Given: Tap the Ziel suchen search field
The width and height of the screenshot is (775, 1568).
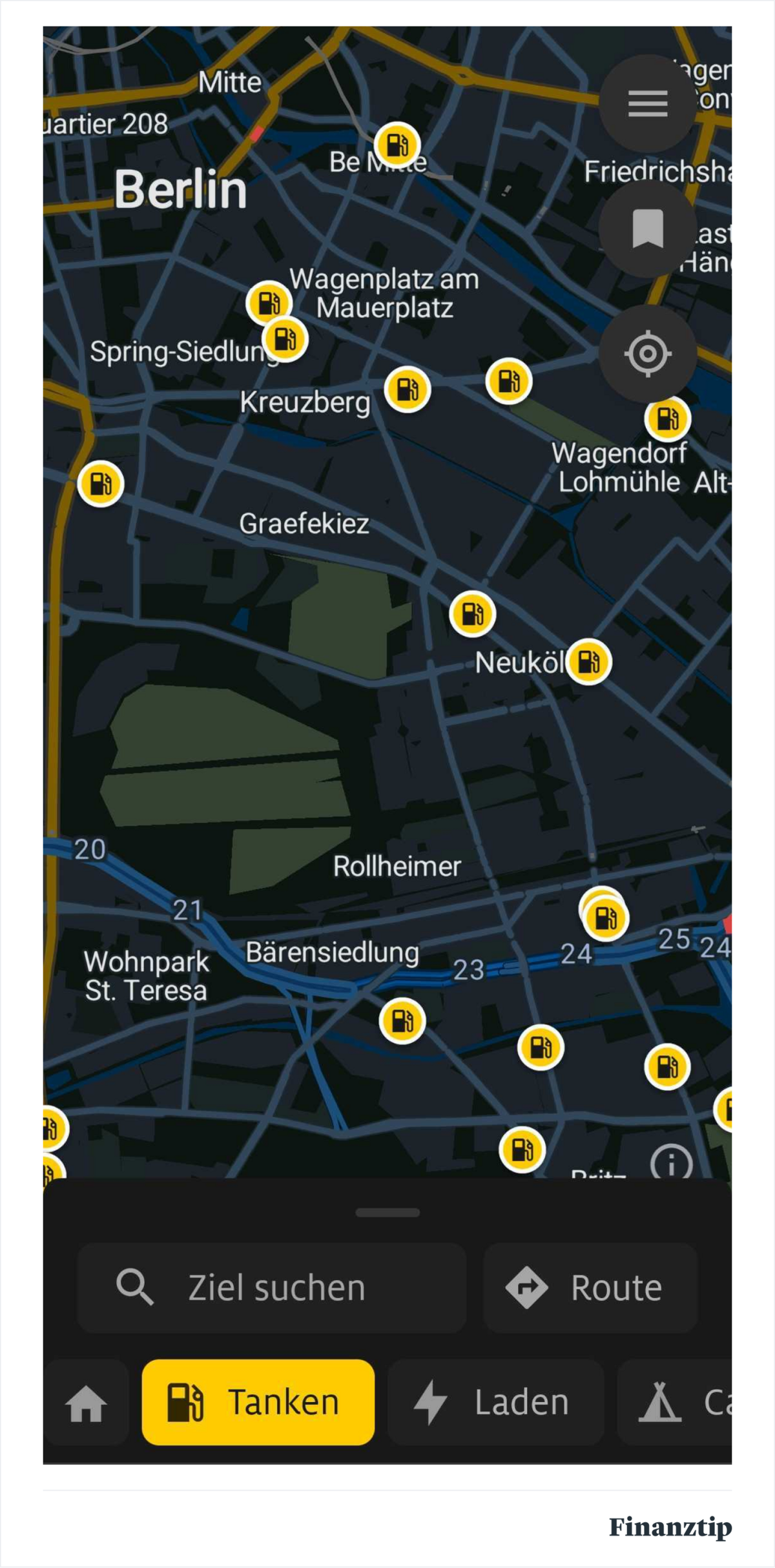Looking at the screenshot, I should [271, 1288].
